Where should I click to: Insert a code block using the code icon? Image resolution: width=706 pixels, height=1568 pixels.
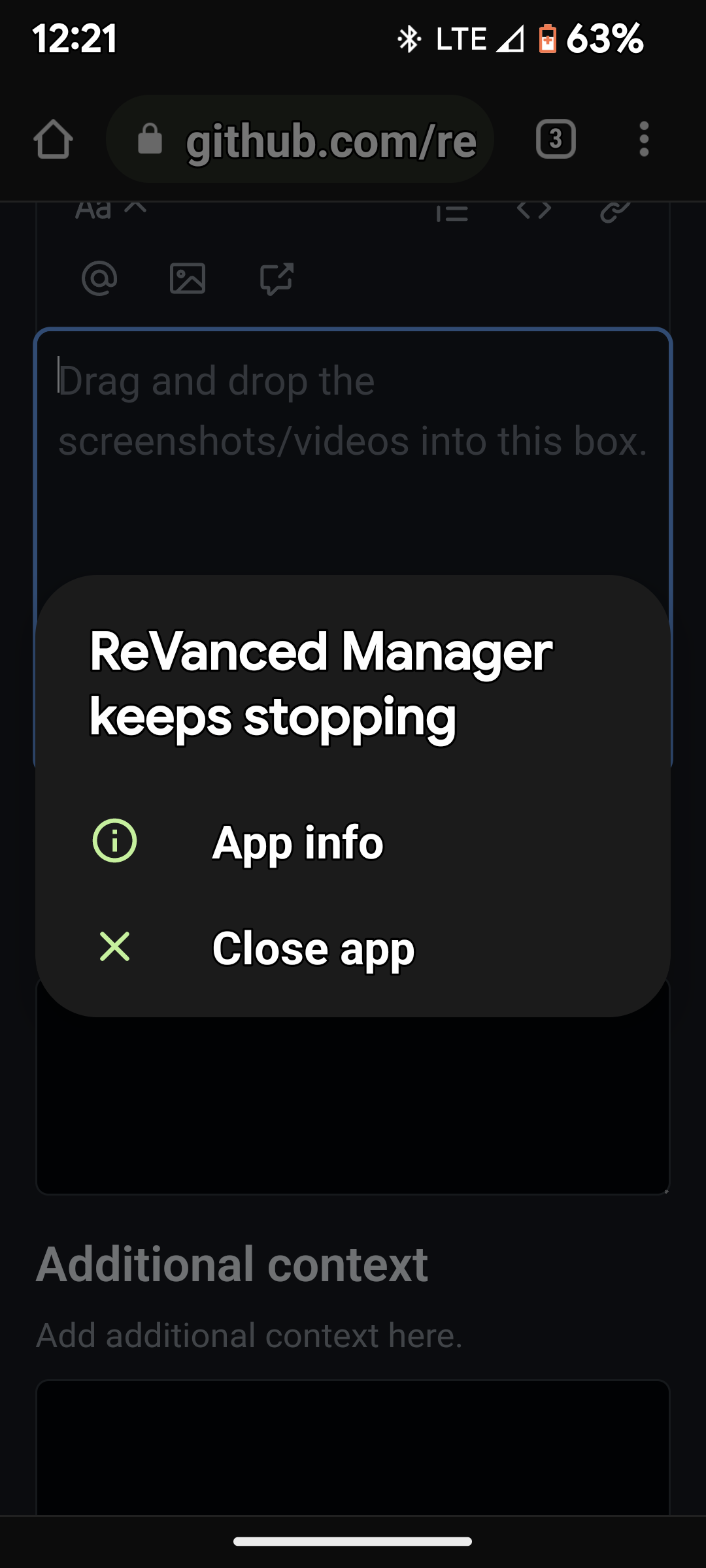tap(535, 210)
